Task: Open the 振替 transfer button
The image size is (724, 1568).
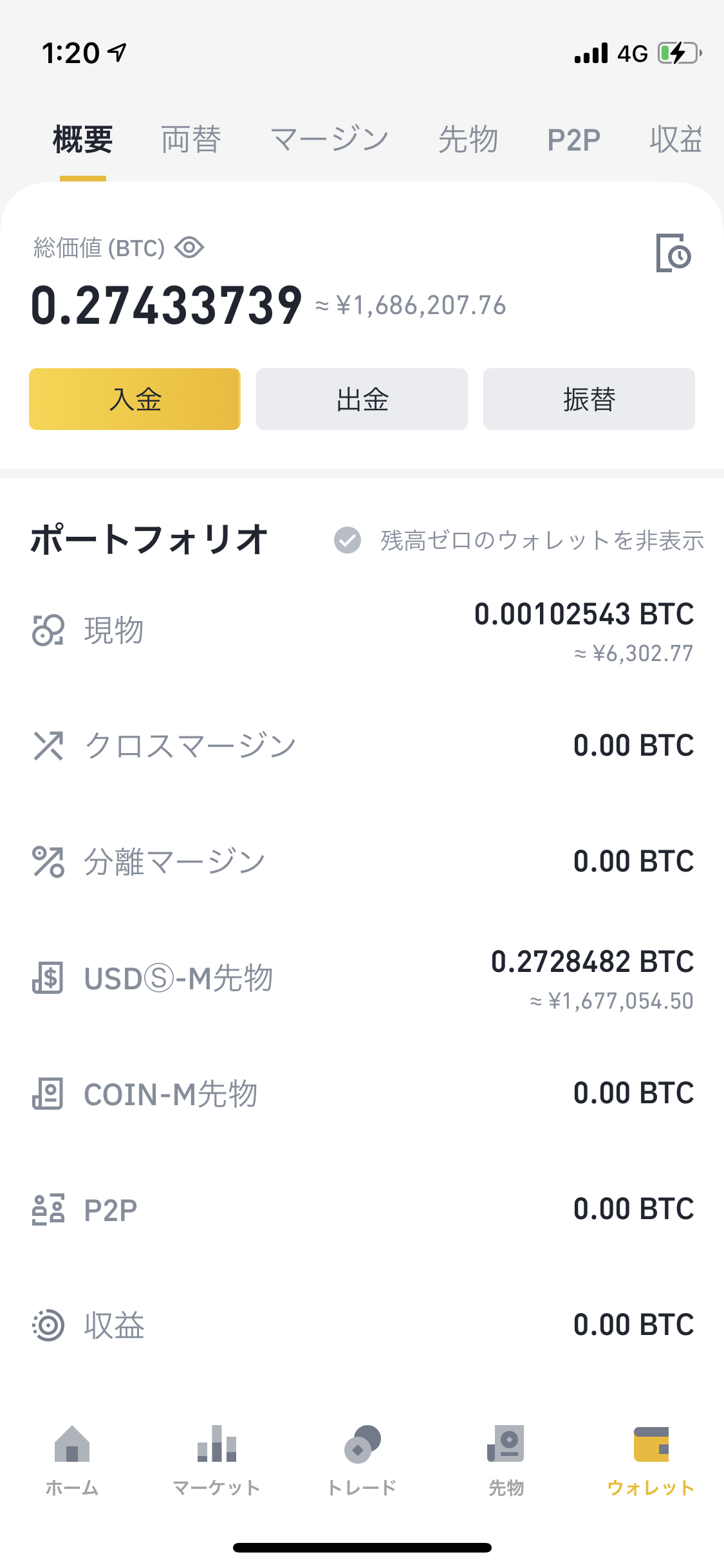Action: click(x=589, y=399)
